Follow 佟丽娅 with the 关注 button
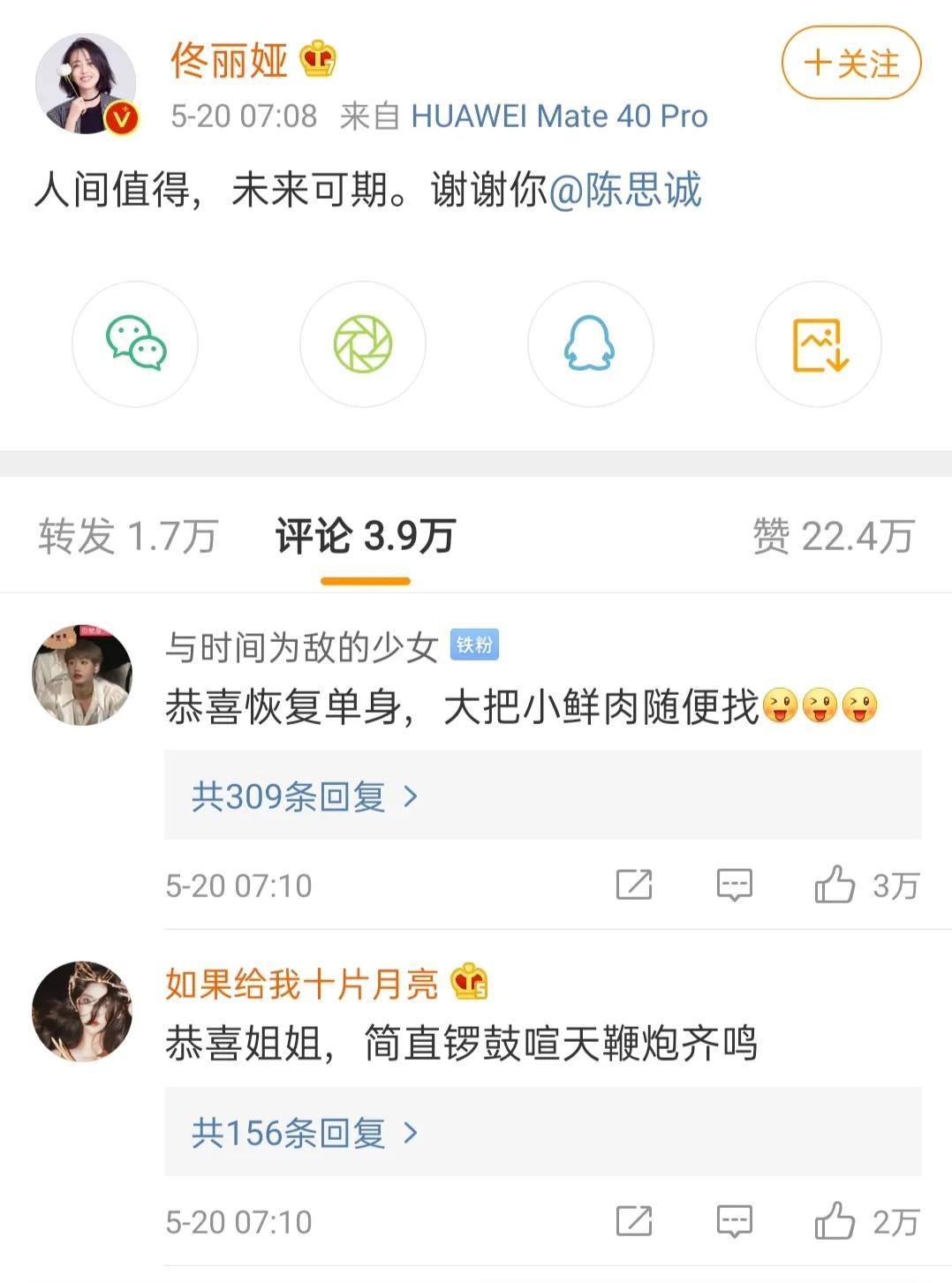Viewport: 952px width, 1283px height. 850,64
